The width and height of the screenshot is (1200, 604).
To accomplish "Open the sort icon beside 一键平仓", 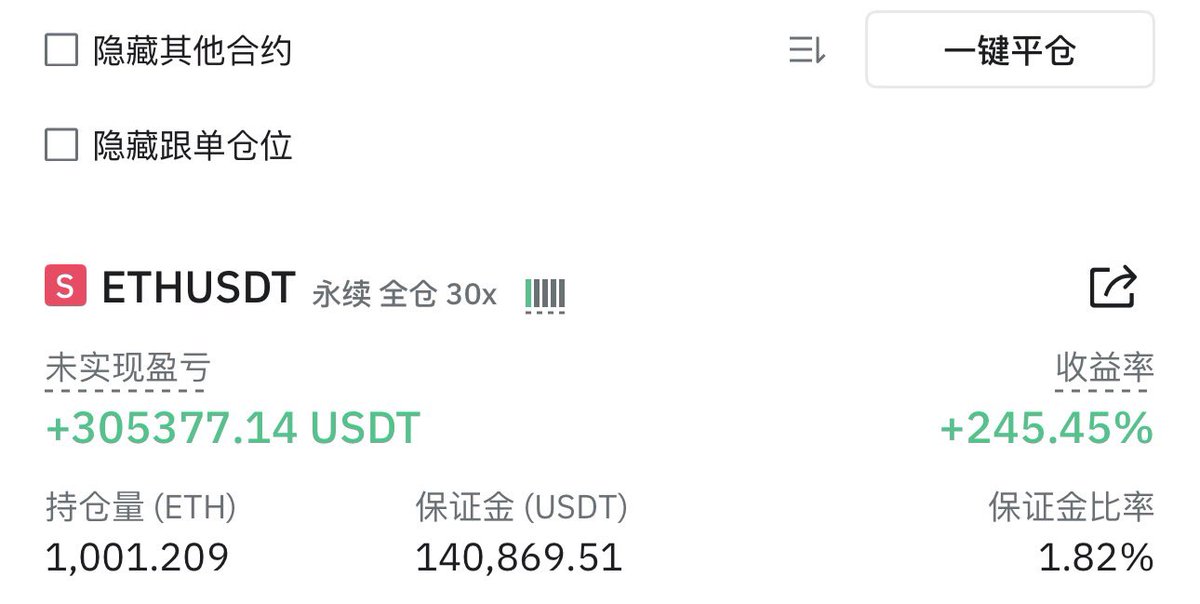I will [806, 50].
